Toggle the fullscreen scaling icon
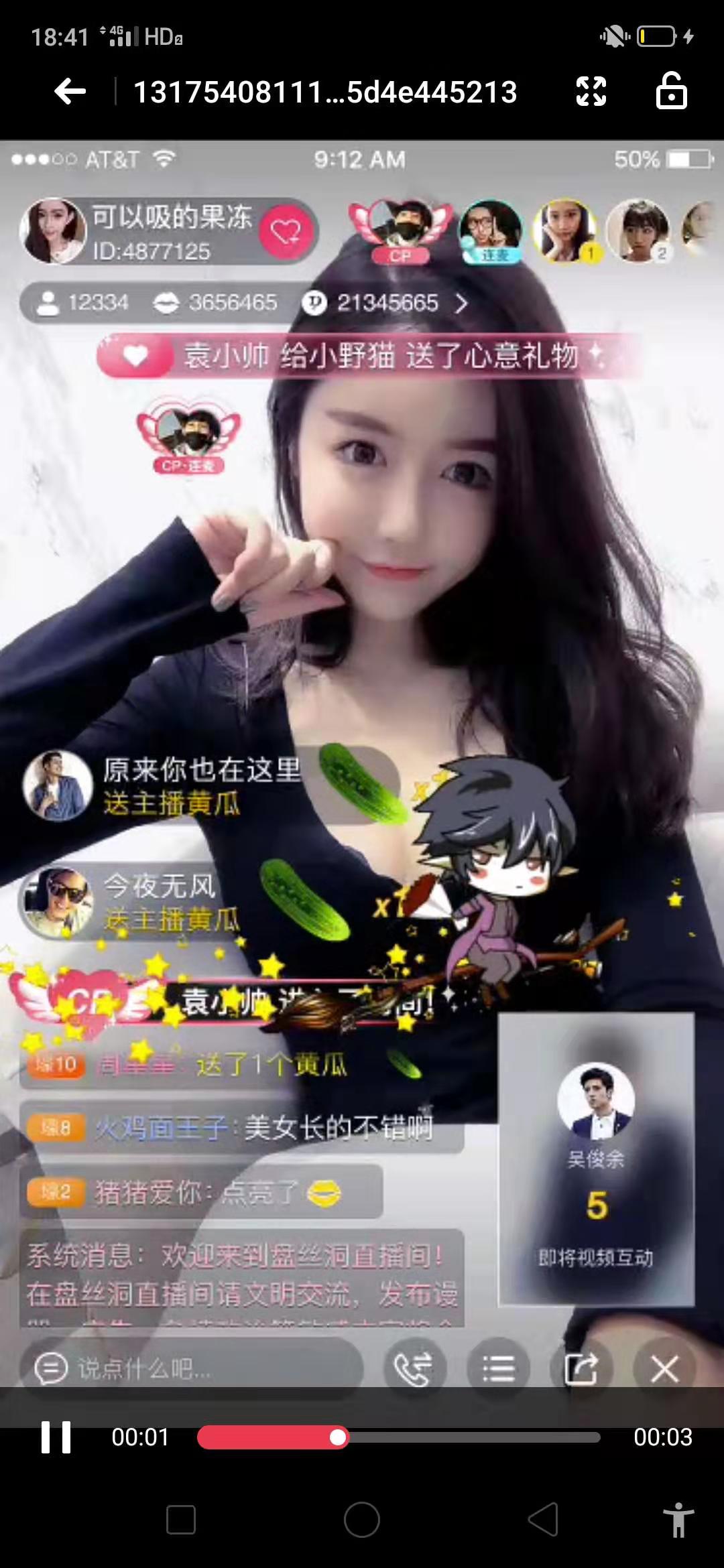Viewport: 724px width, 1568px height. coord(591,91)
